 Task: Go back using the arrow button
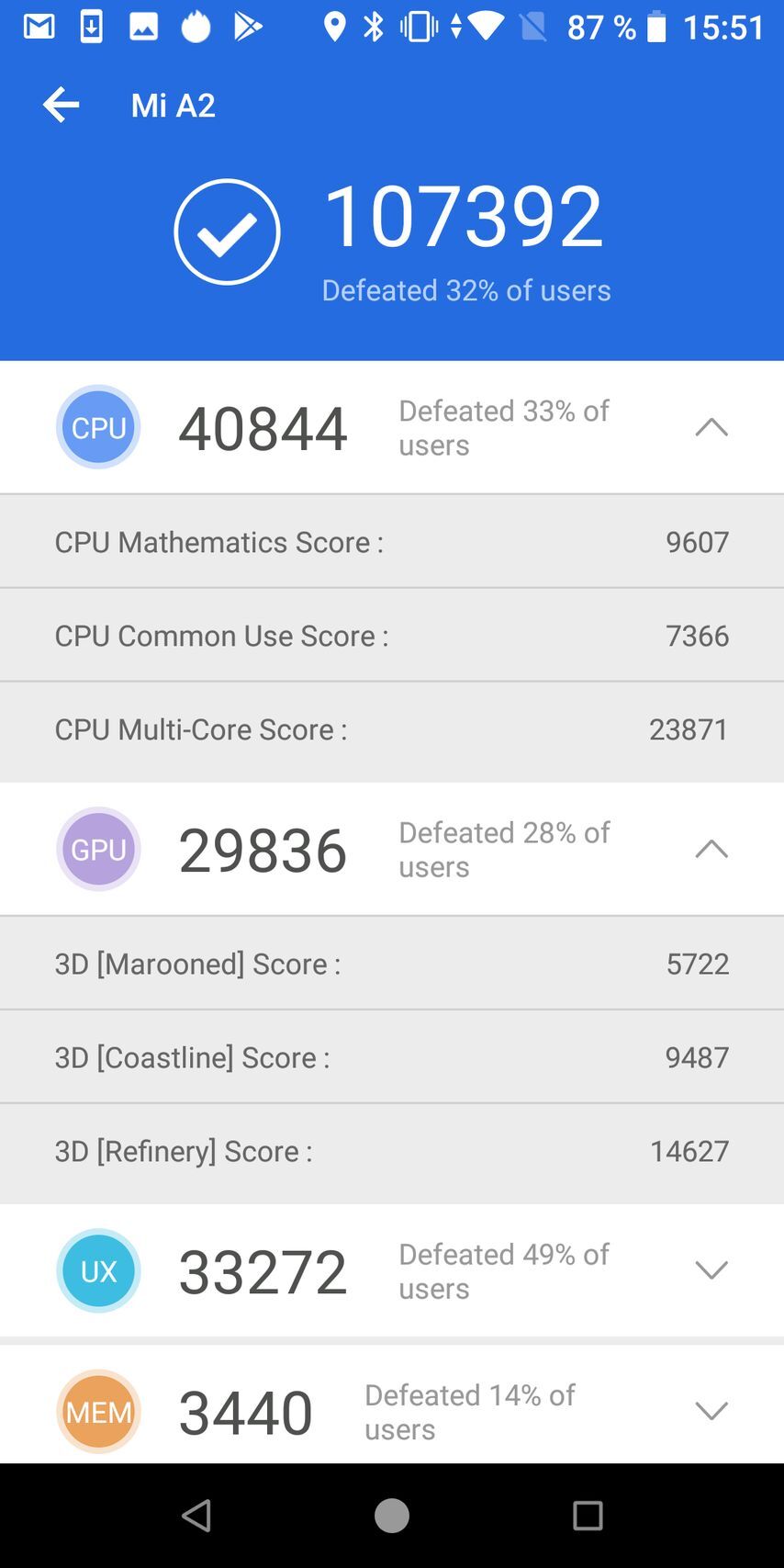pyautogui.click(x=61, y=104)
